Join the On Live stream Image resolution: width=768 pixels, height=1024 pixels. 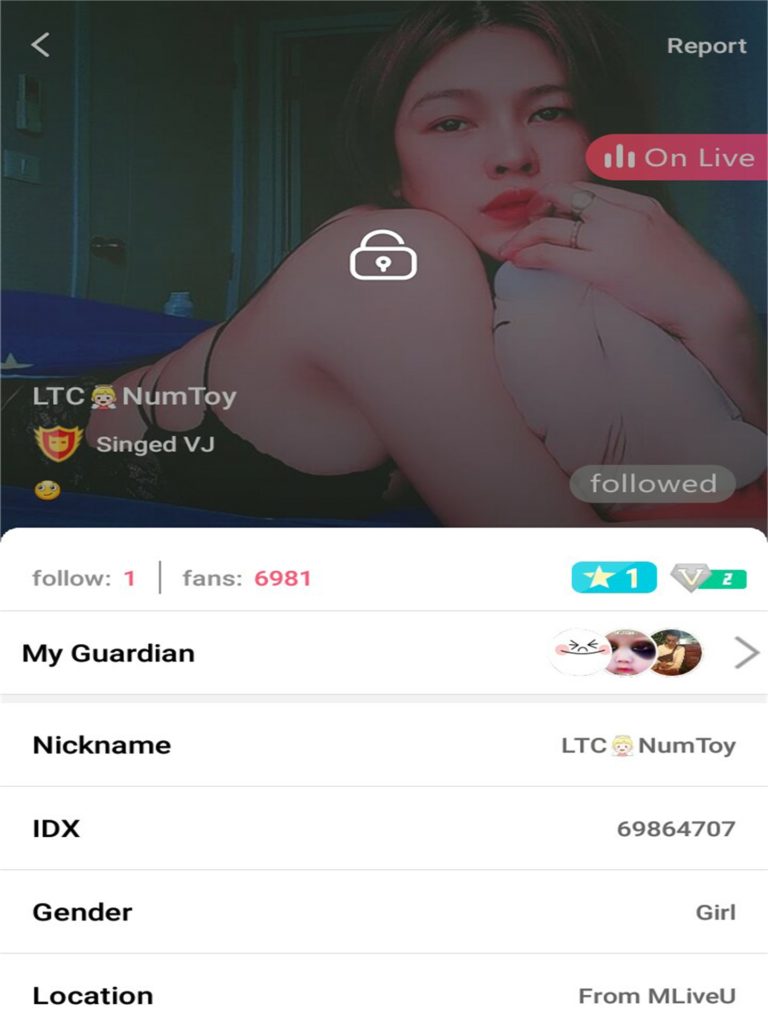coord(679,157)
